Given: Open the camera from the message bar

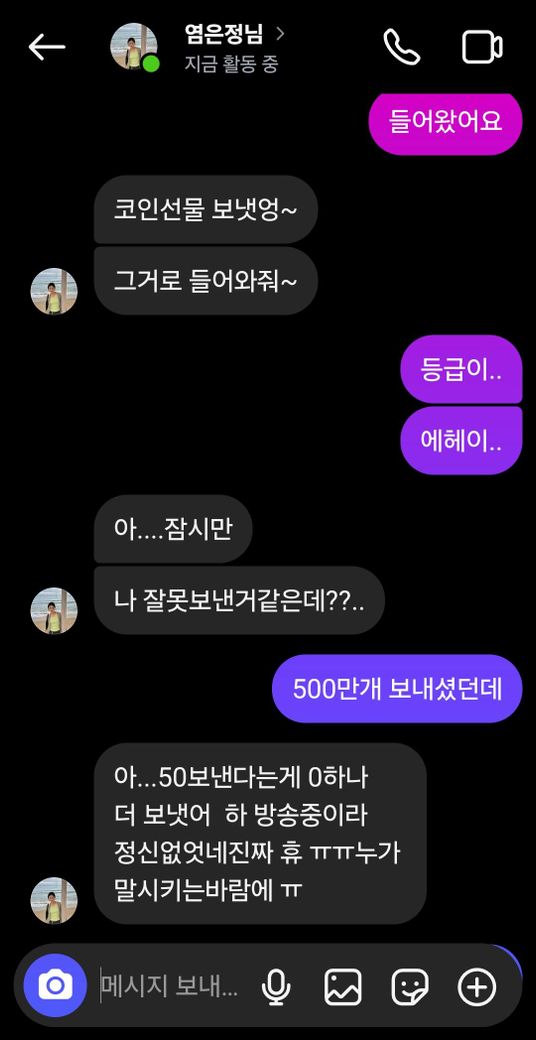Looking at the screenshot, I should (x=55, y=986).
